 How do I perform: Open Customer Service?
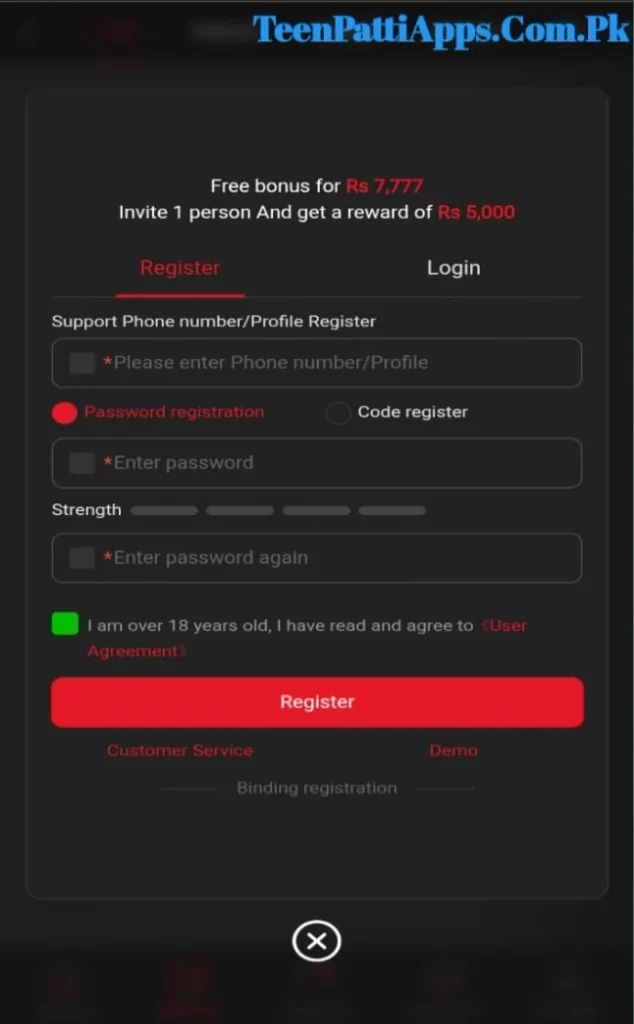(x=180, y=750)
